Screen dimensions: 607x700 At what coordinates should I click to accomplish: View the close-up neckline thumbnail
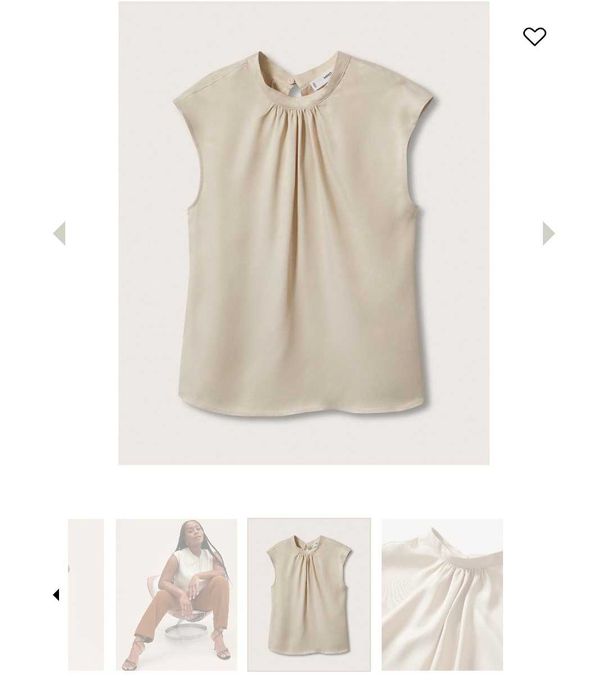coord(442,594)
